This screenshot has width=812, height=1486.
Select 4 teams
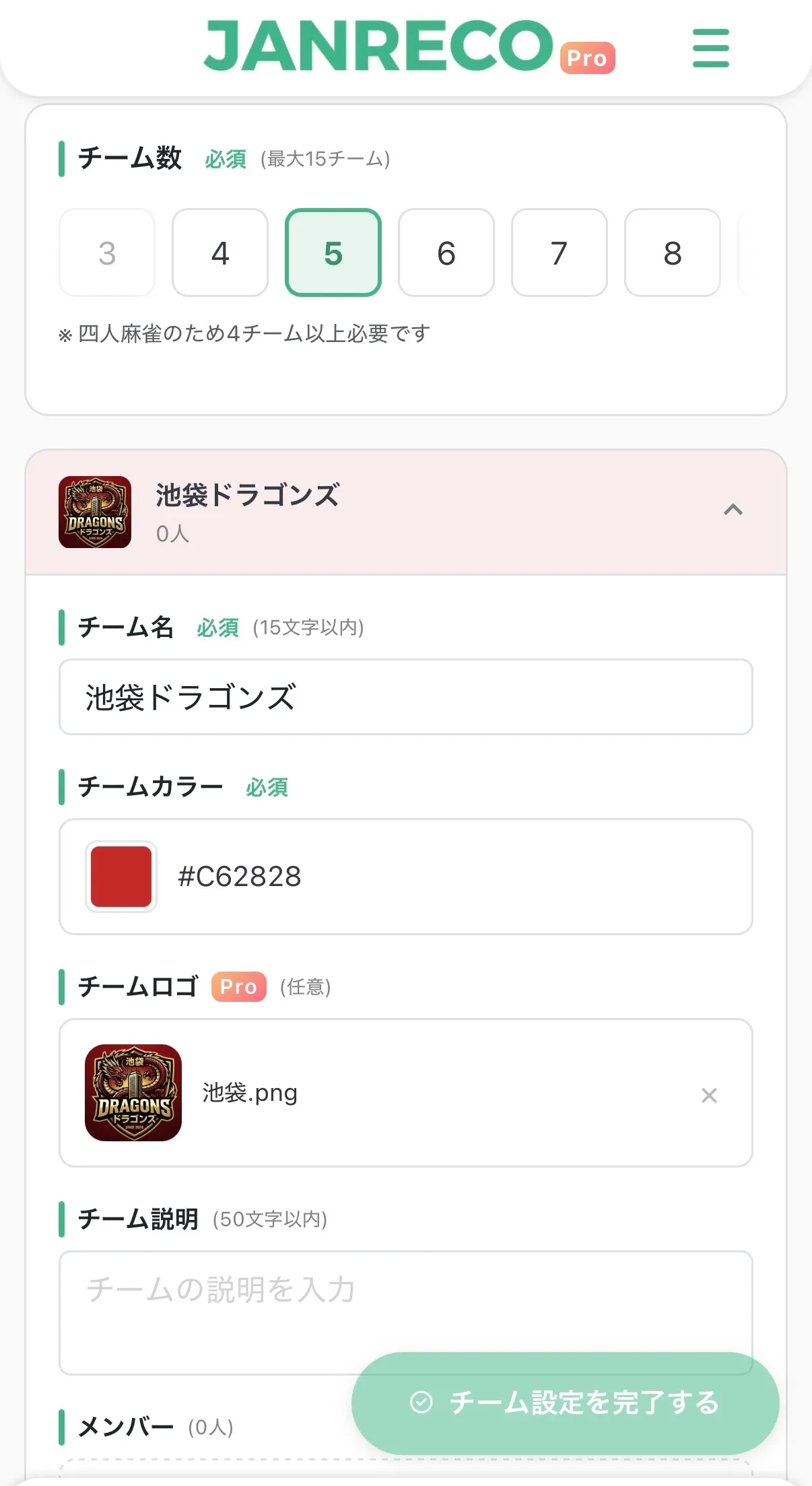click(x=220, y=253)
